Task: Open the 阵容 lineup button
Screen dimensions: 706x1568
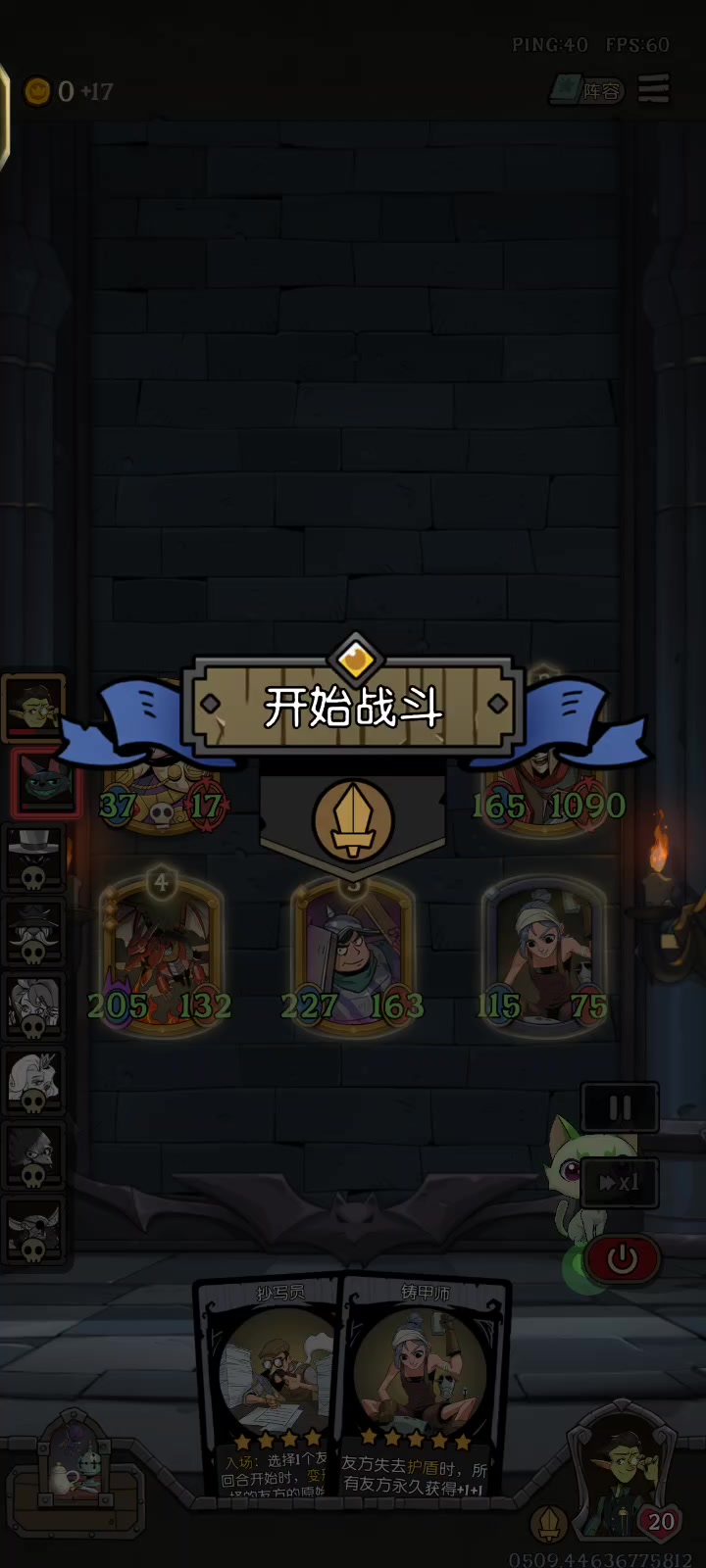Action: (586, 91)
